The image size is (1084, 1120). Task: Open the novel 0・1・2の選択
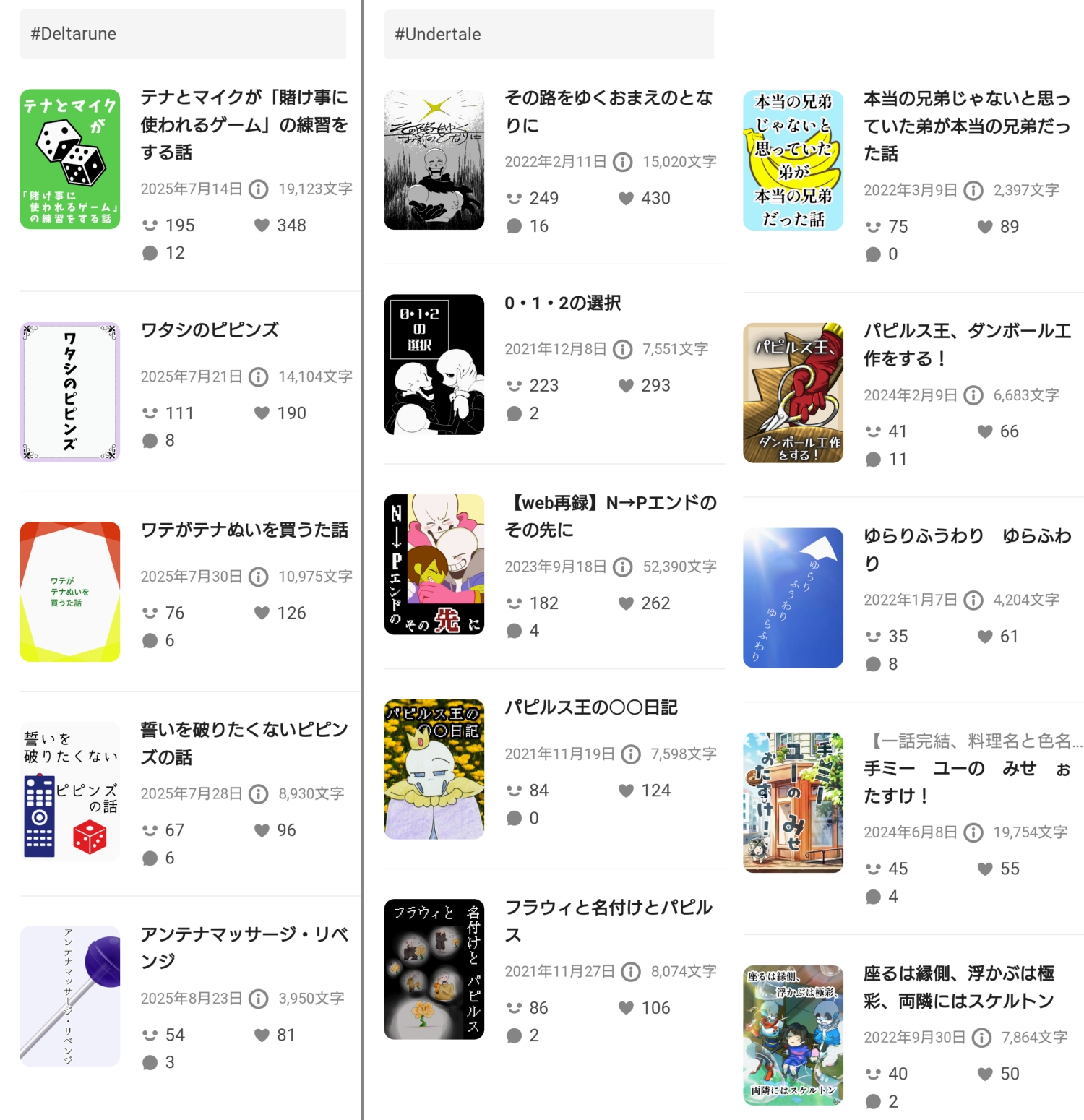[x=562, y=303]
